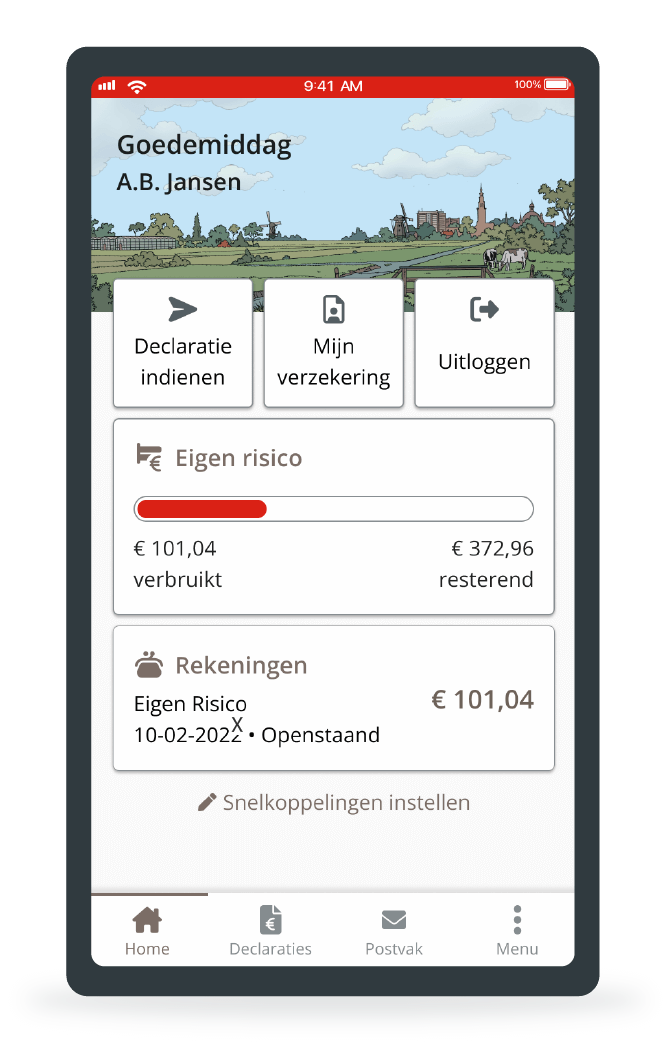Open Declaratie indienen shortcut
This screenshot has height=1060, width=671.
[183, 343]
